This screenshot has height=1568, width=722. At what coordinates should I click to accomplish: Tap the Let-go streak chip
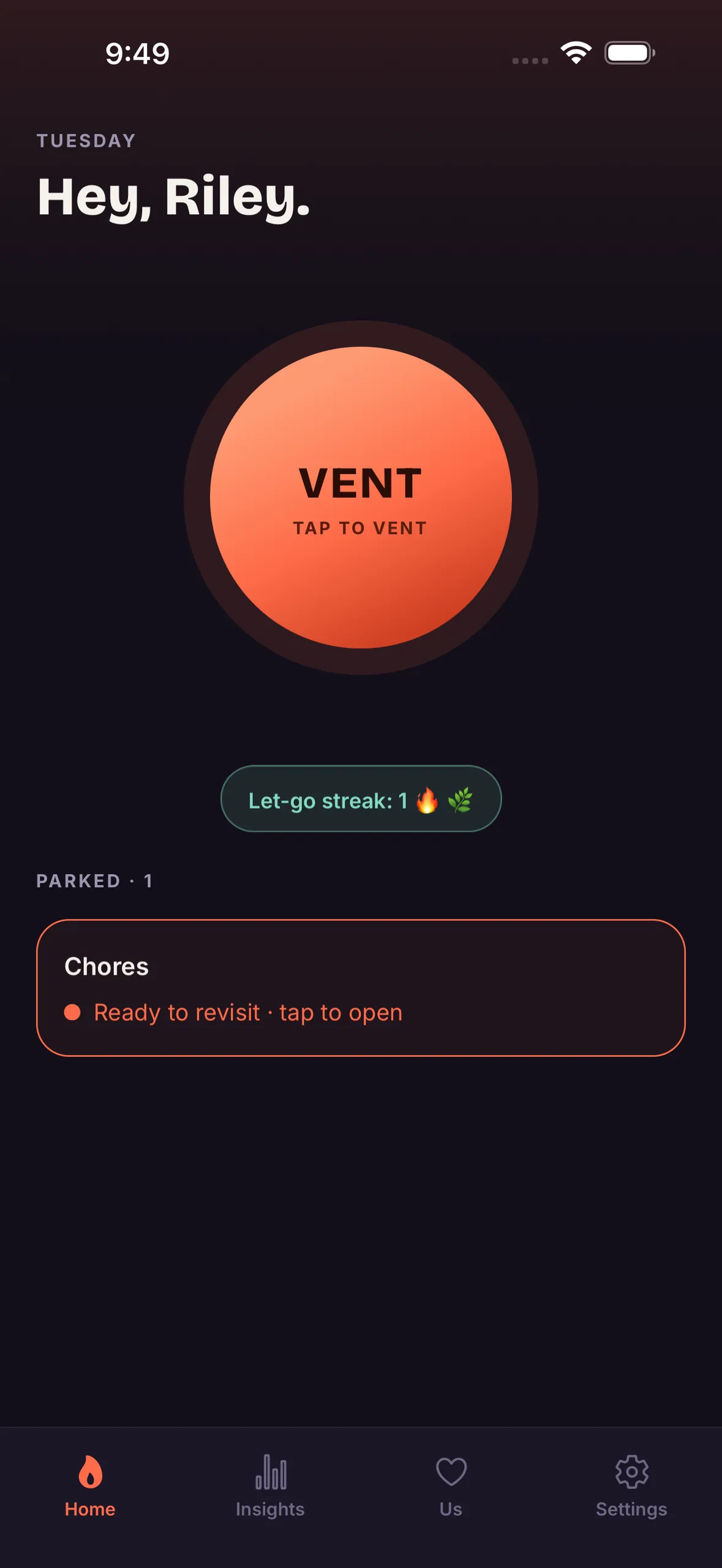(361, 799)
